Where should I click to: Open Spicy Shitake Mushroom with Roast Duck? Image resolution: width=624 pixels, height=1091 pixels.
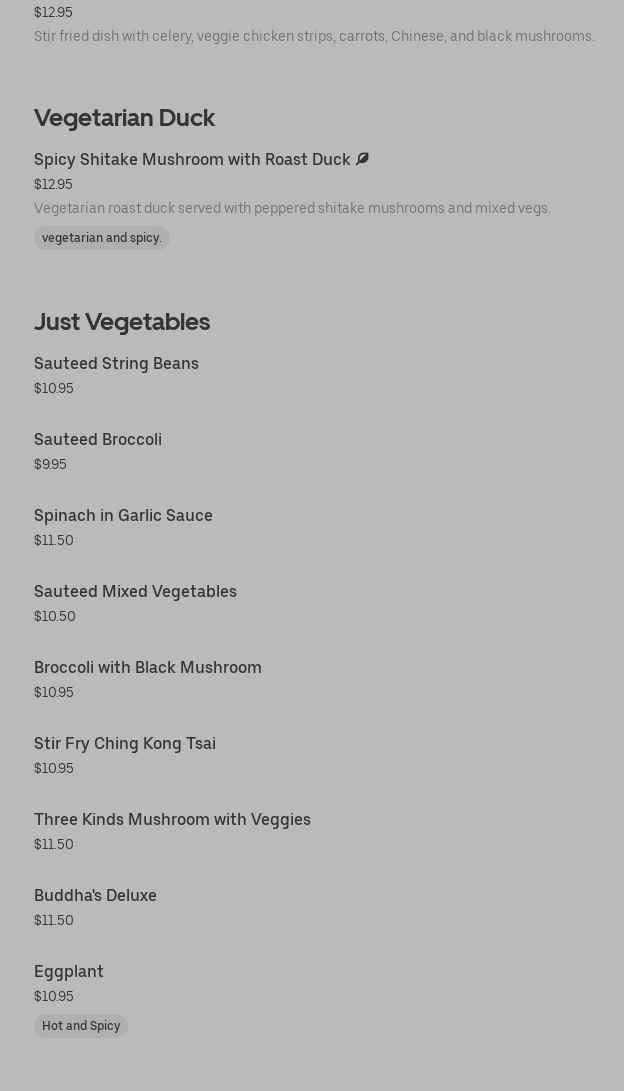(x=192, y=160)
